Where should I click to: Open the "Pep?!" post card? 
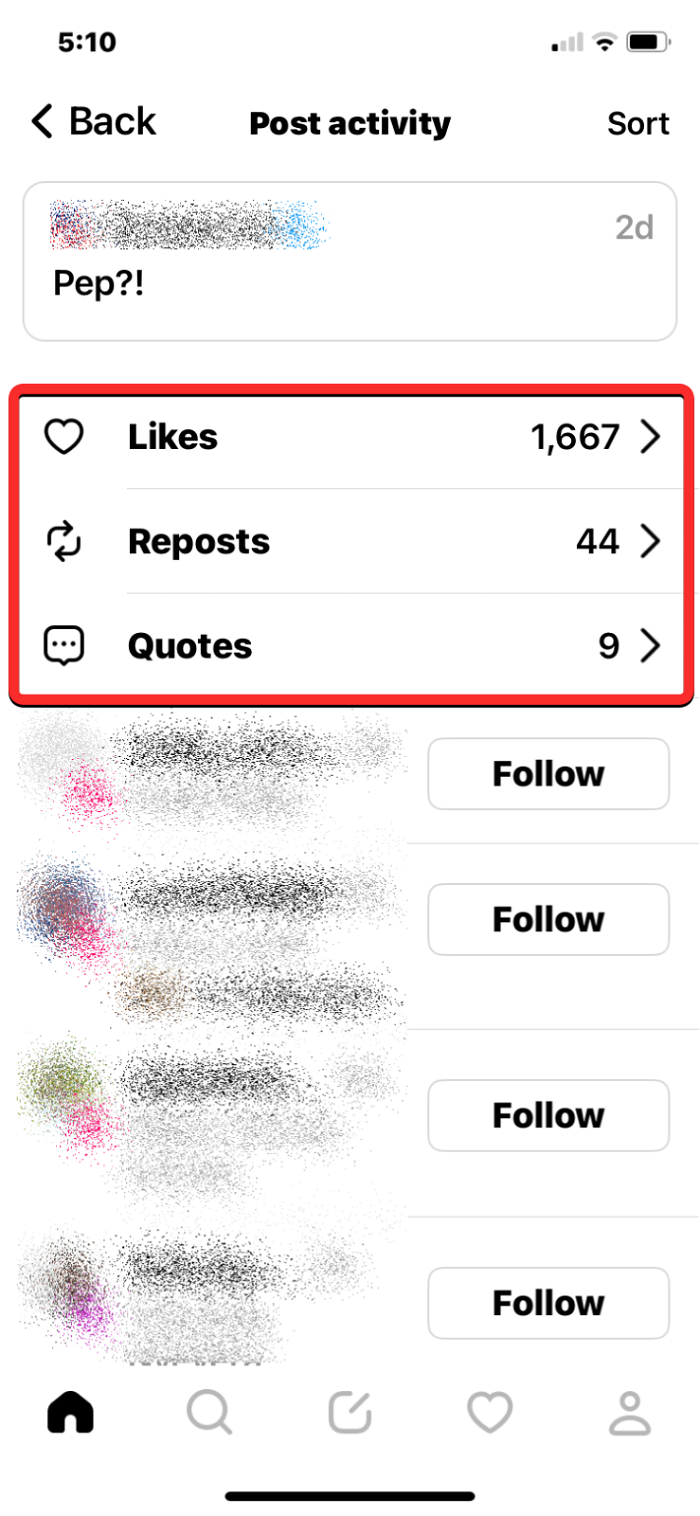[x=350, y=262]
